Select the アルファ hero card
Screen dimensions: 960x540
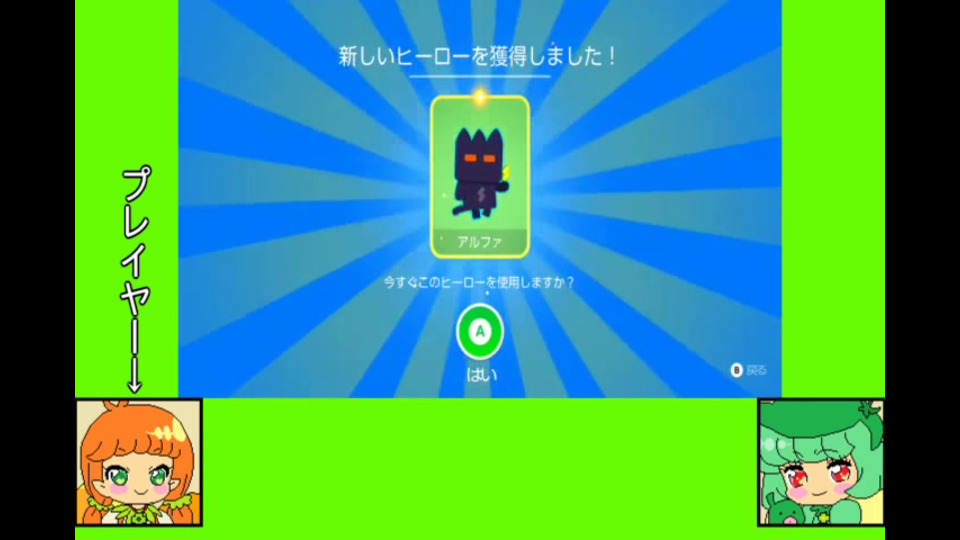click(x=479, y=176)
